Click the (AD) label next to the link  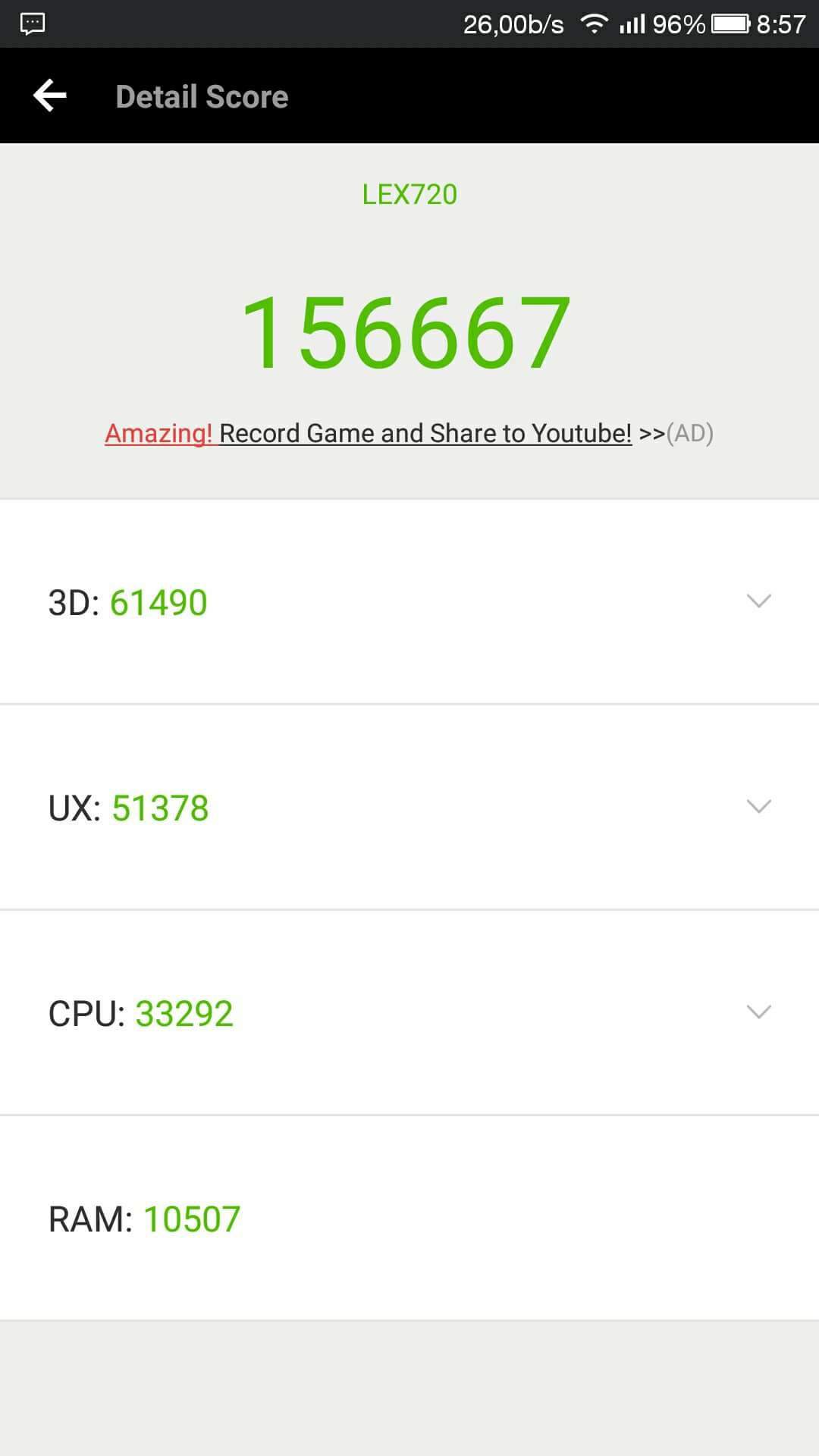(x=692, y=433)
